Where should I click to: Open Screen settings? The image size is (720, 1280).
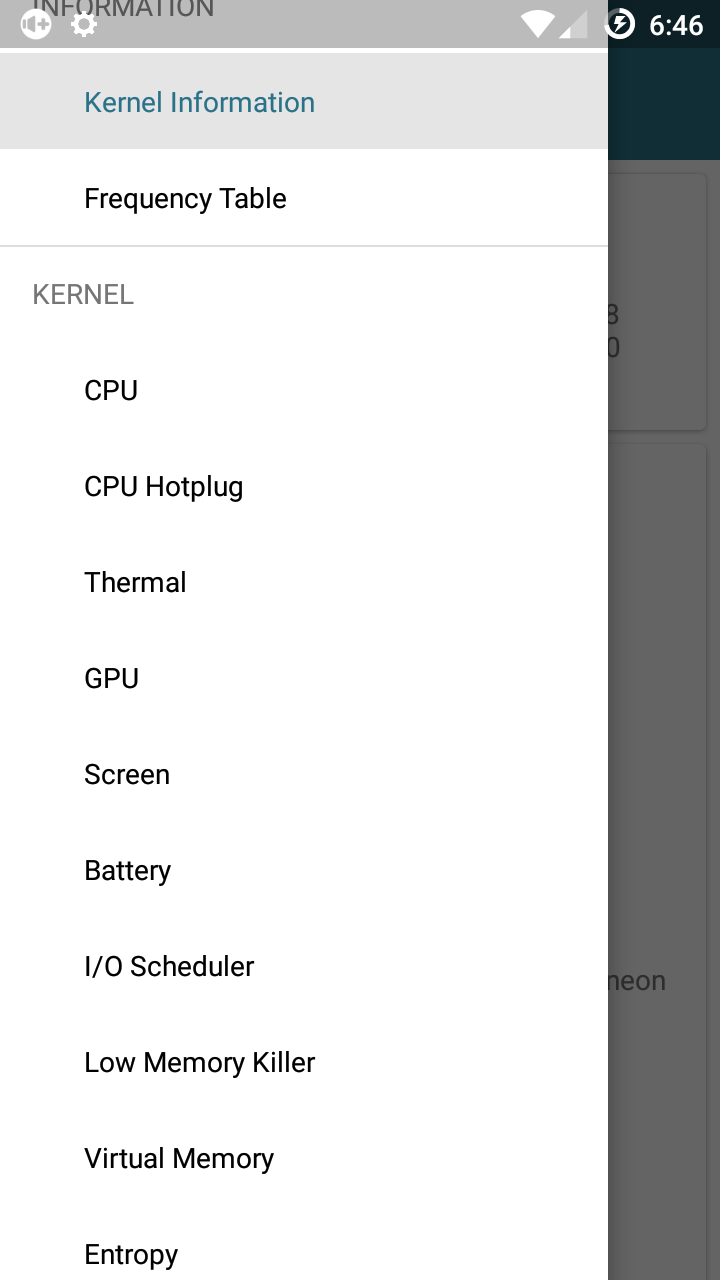[304, 774]
